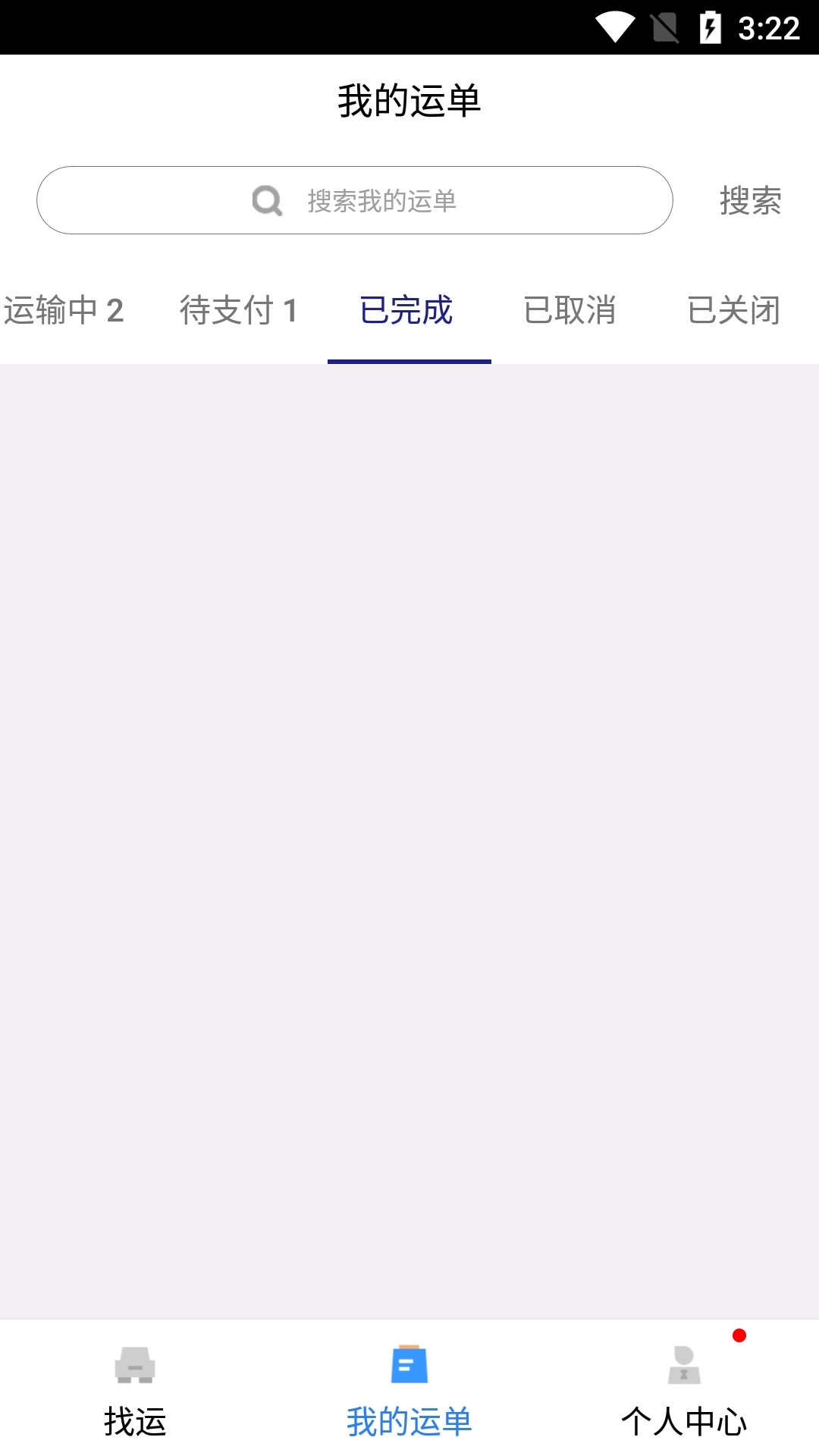
Task: Go to 找运 in bottom navigation
Action: [135, 1391]
